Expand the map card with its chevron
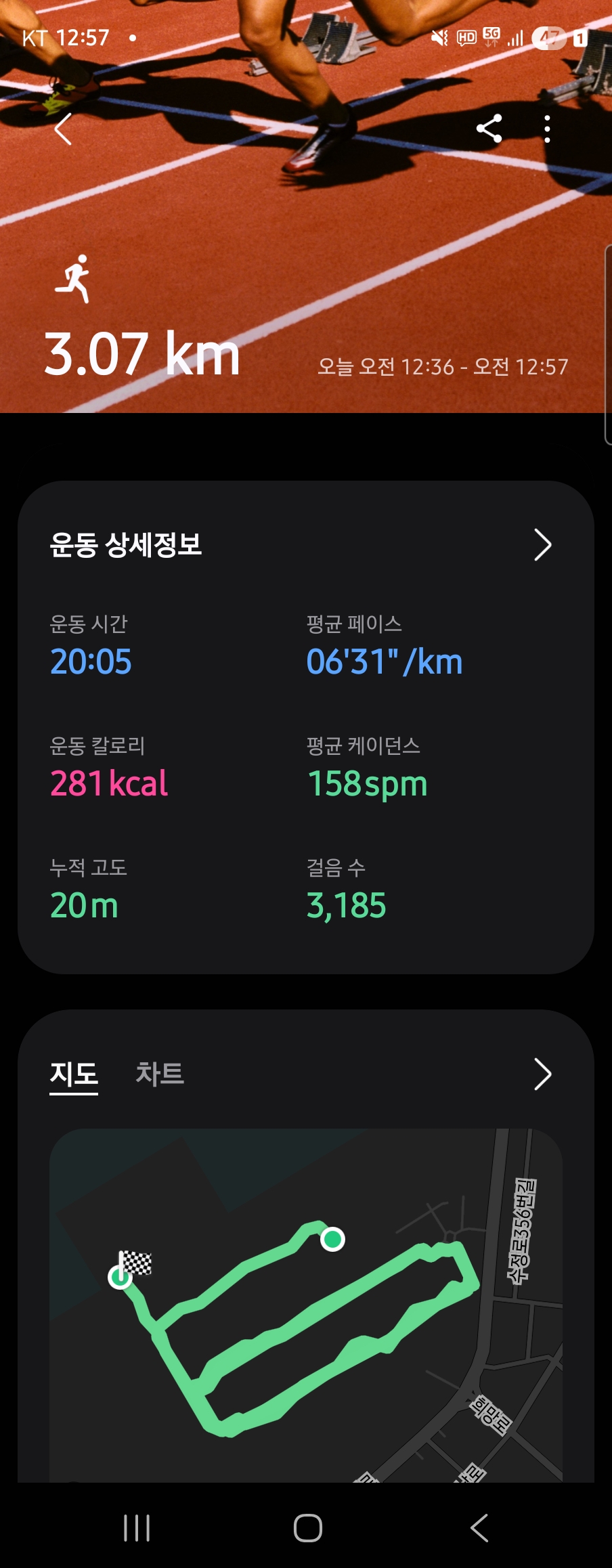This screenshot has height=1568, width=612. [542, 1074]
